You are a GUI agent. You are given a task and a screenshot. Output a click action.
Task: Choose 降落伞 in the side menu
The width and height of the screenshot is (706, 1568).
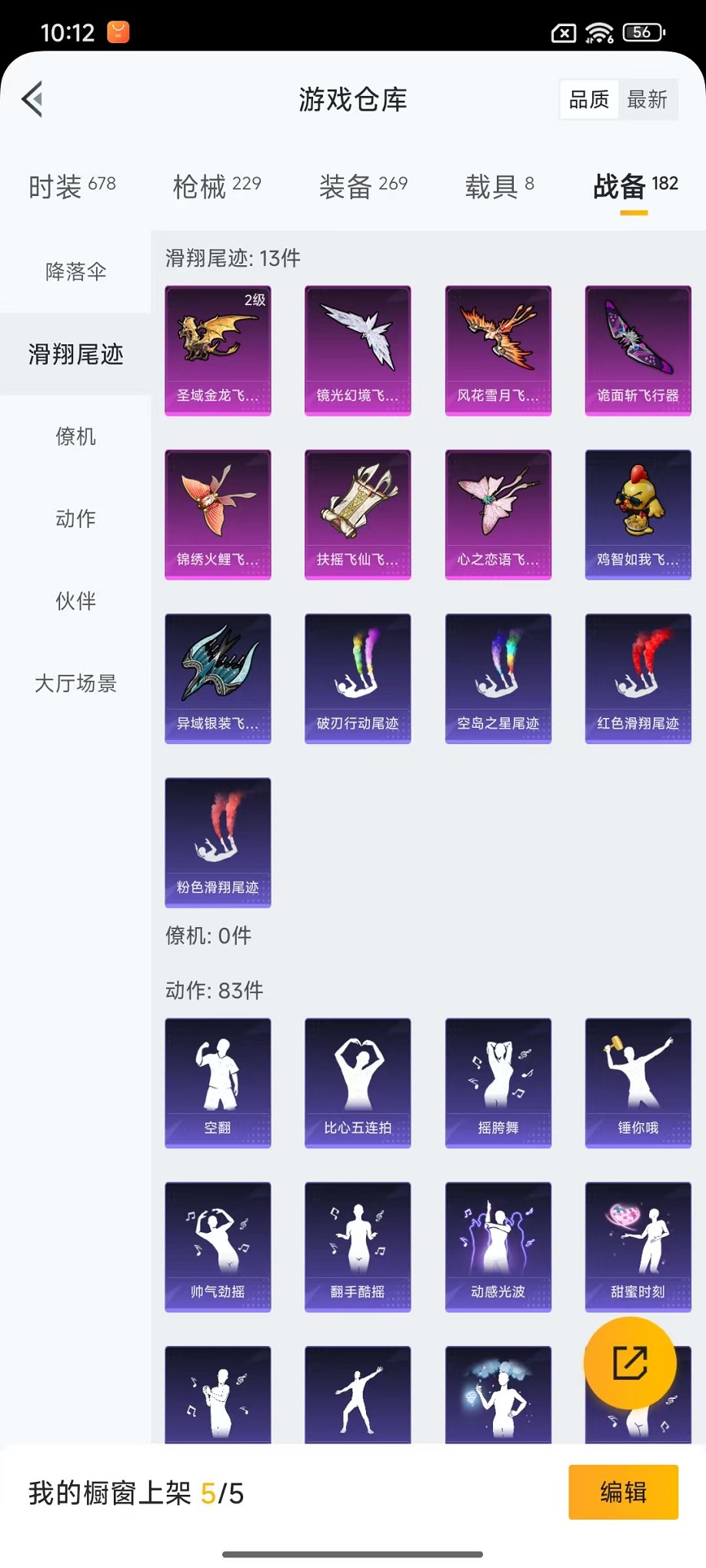75,271
